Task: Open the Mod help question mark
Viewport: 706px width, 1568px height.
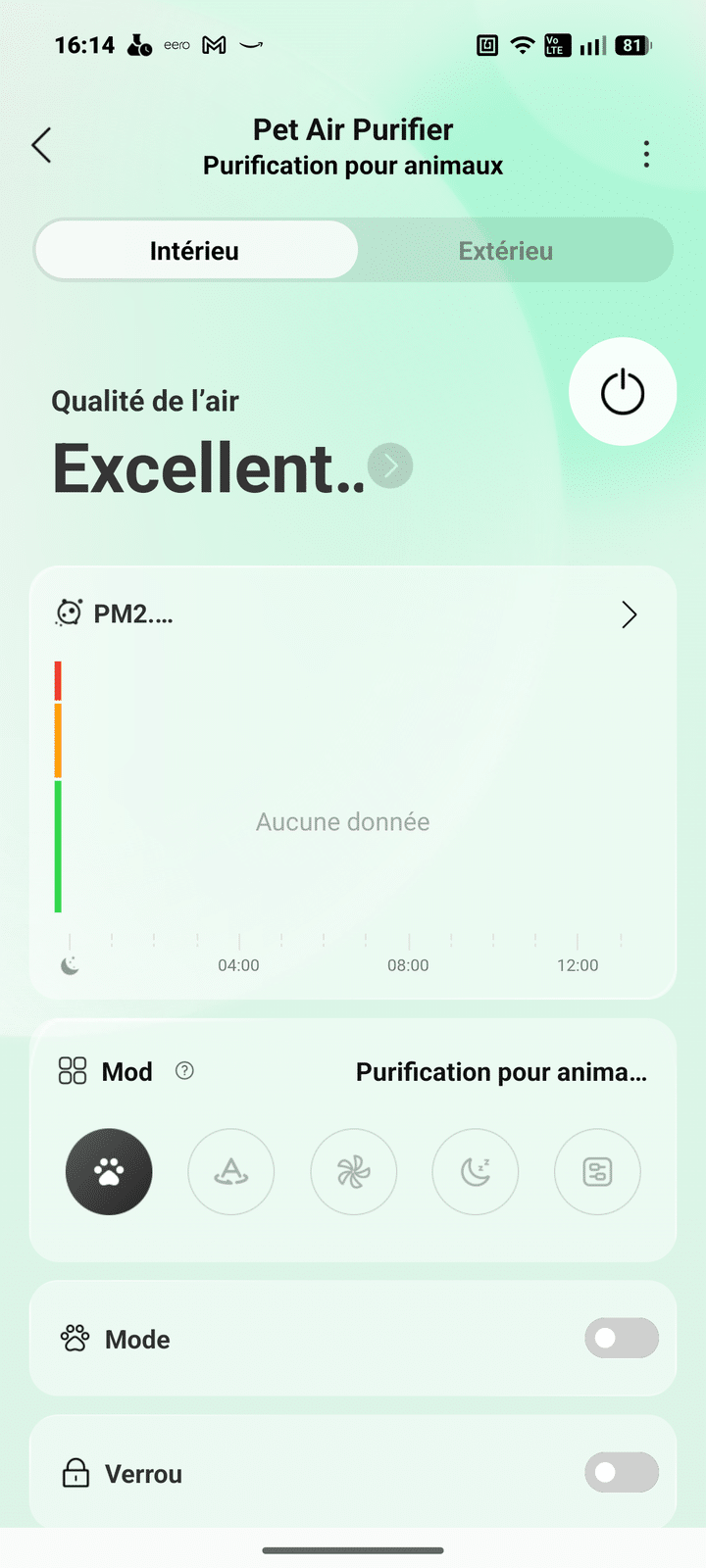Action: coord(184,1071)
